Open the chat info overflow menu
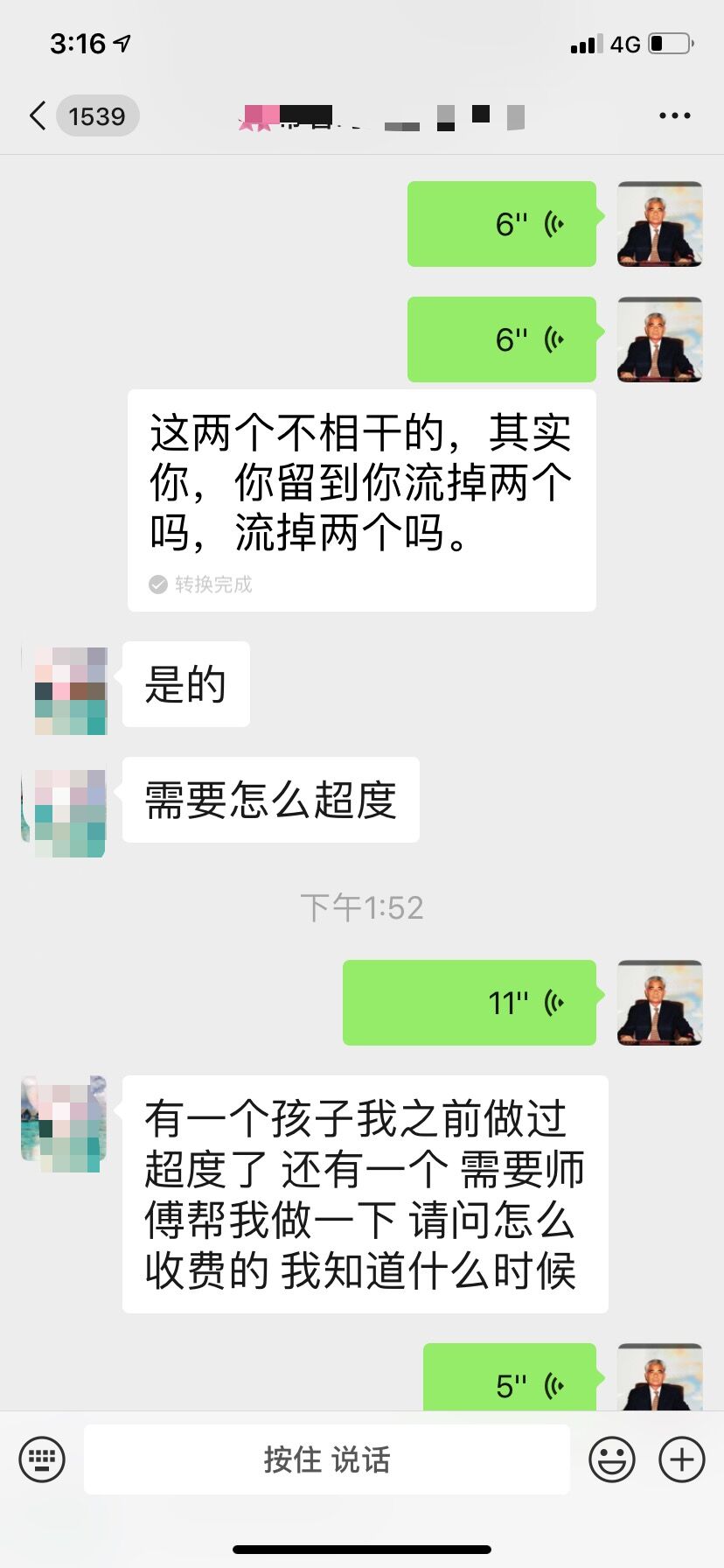 (674, 115)
